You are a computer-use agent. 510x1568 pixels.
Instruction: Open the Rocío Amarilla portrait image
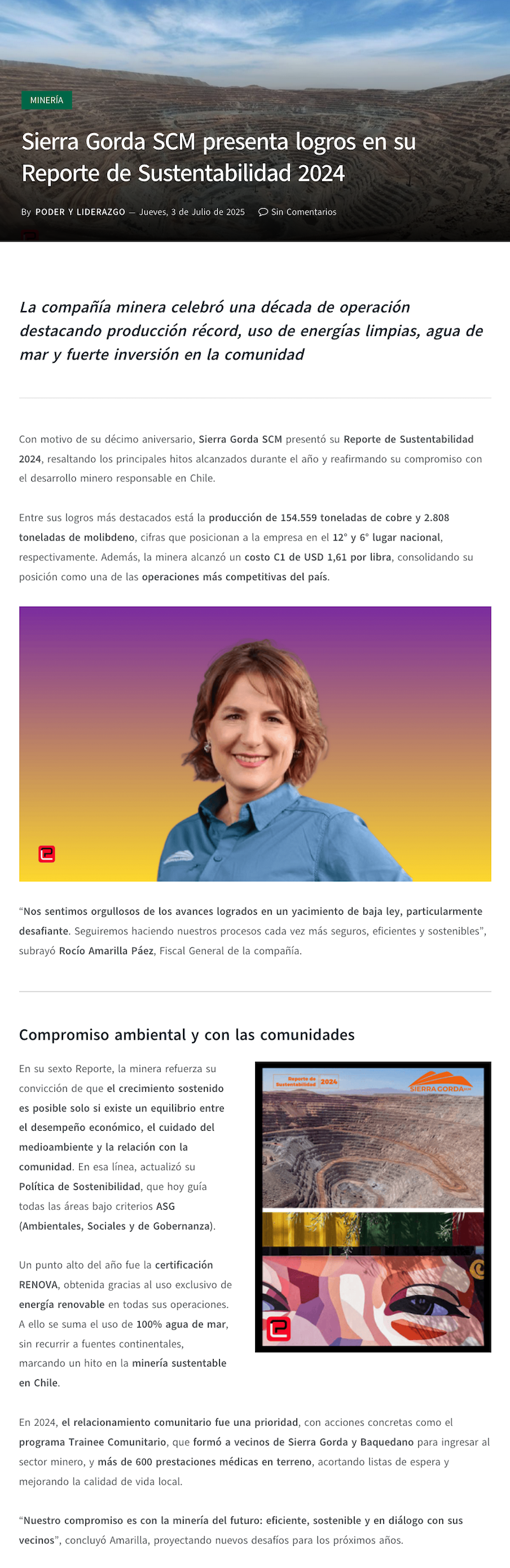[x=255, y=744]
